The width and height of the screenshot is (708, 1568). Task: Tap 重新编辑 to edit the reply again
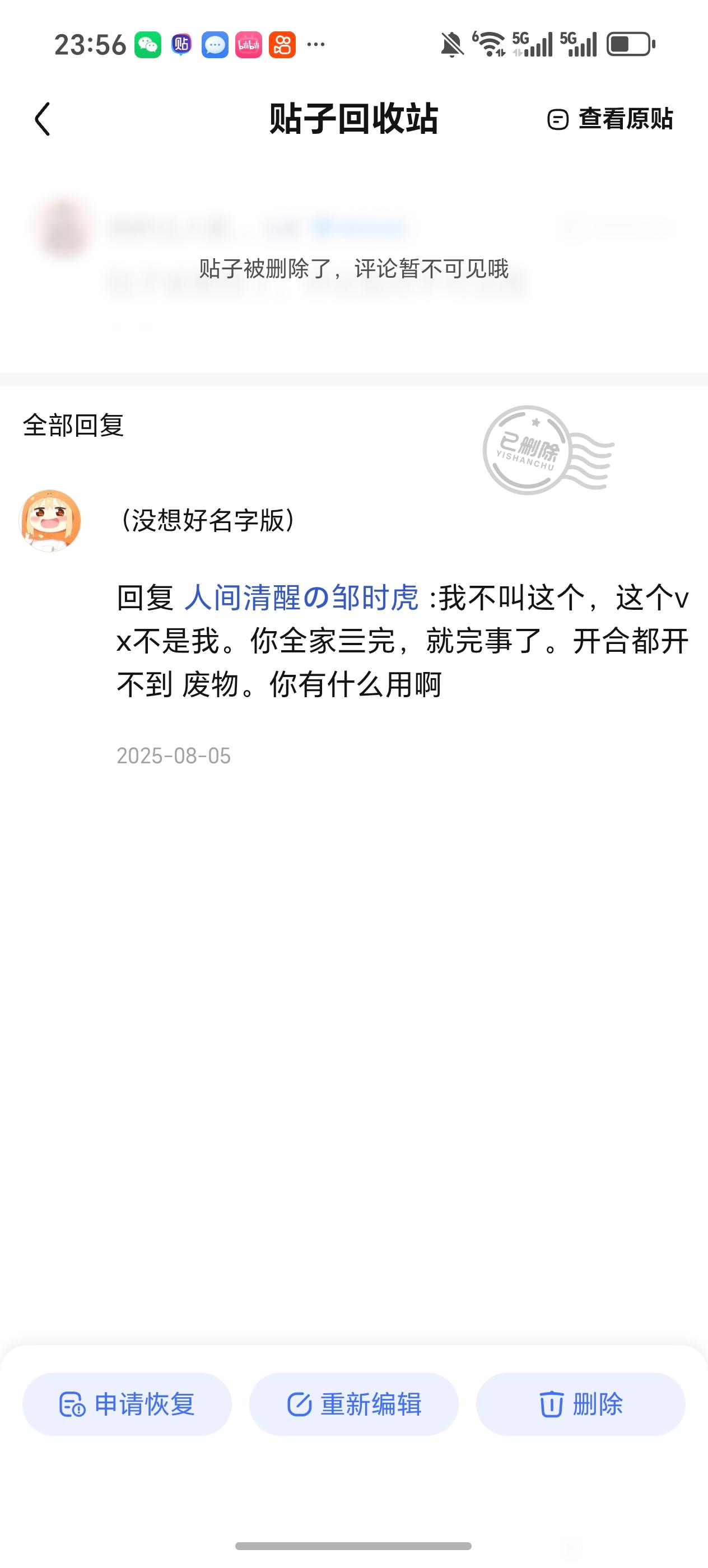click(x=353, y=1404)
